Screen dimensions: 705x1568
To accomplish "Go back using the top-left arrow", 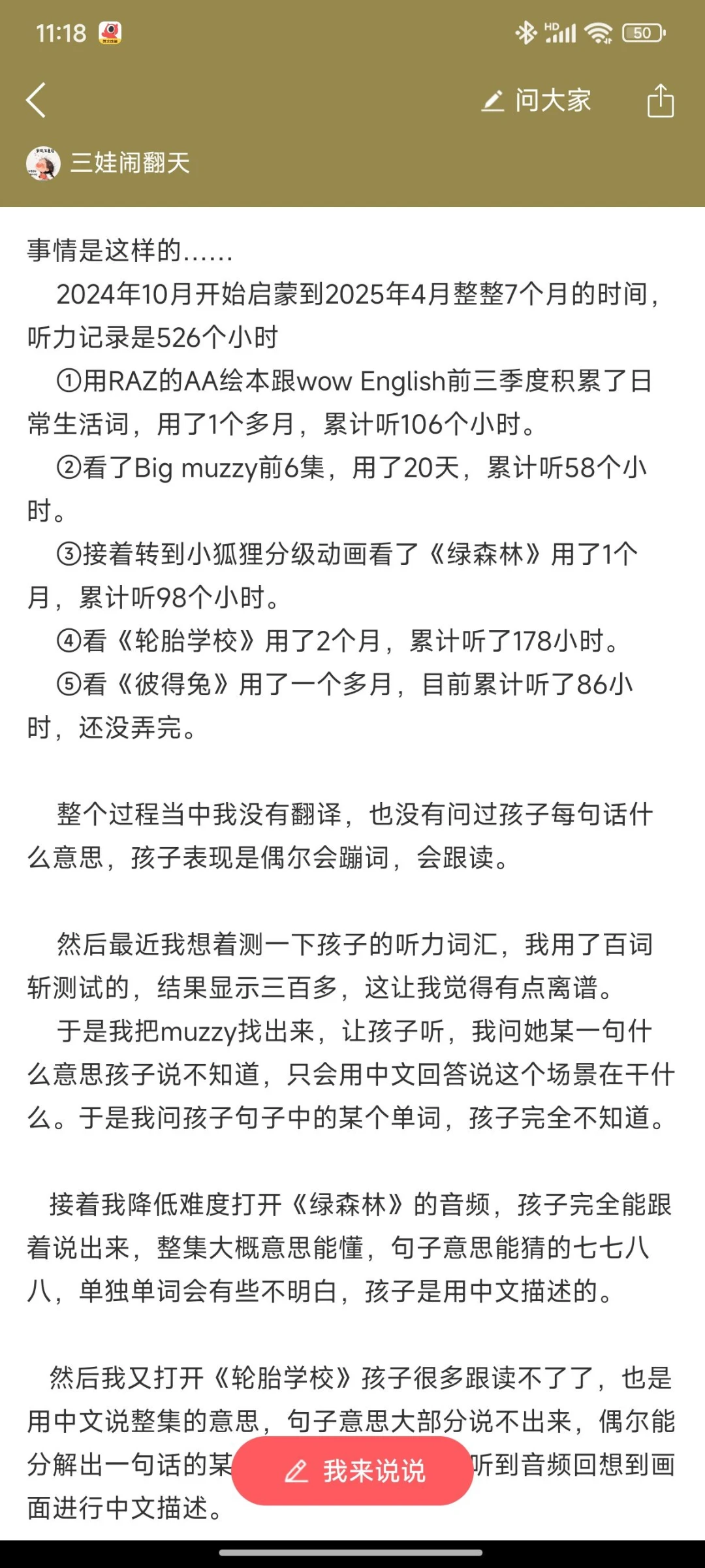I will (x=36, y=100).
